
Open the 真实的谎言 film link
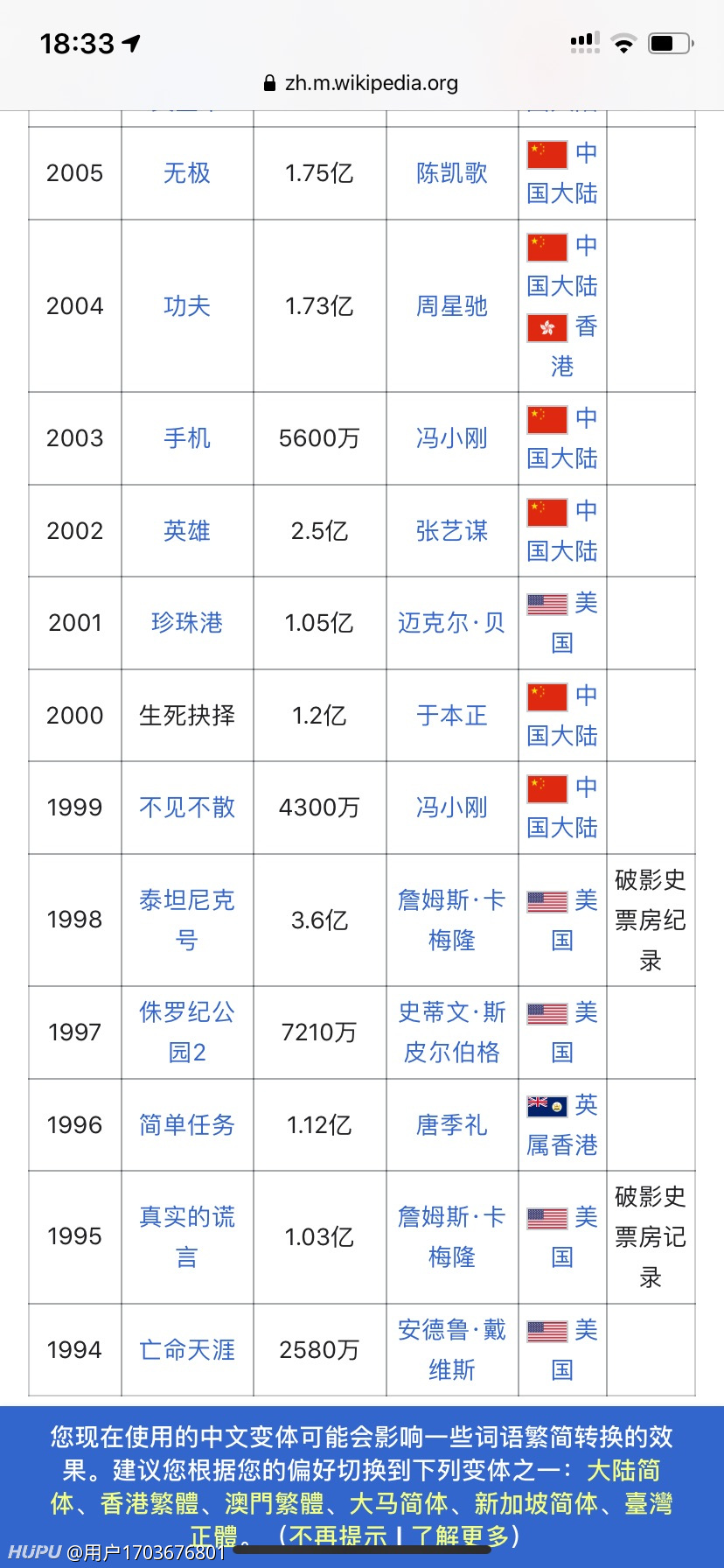(187, 1237)
